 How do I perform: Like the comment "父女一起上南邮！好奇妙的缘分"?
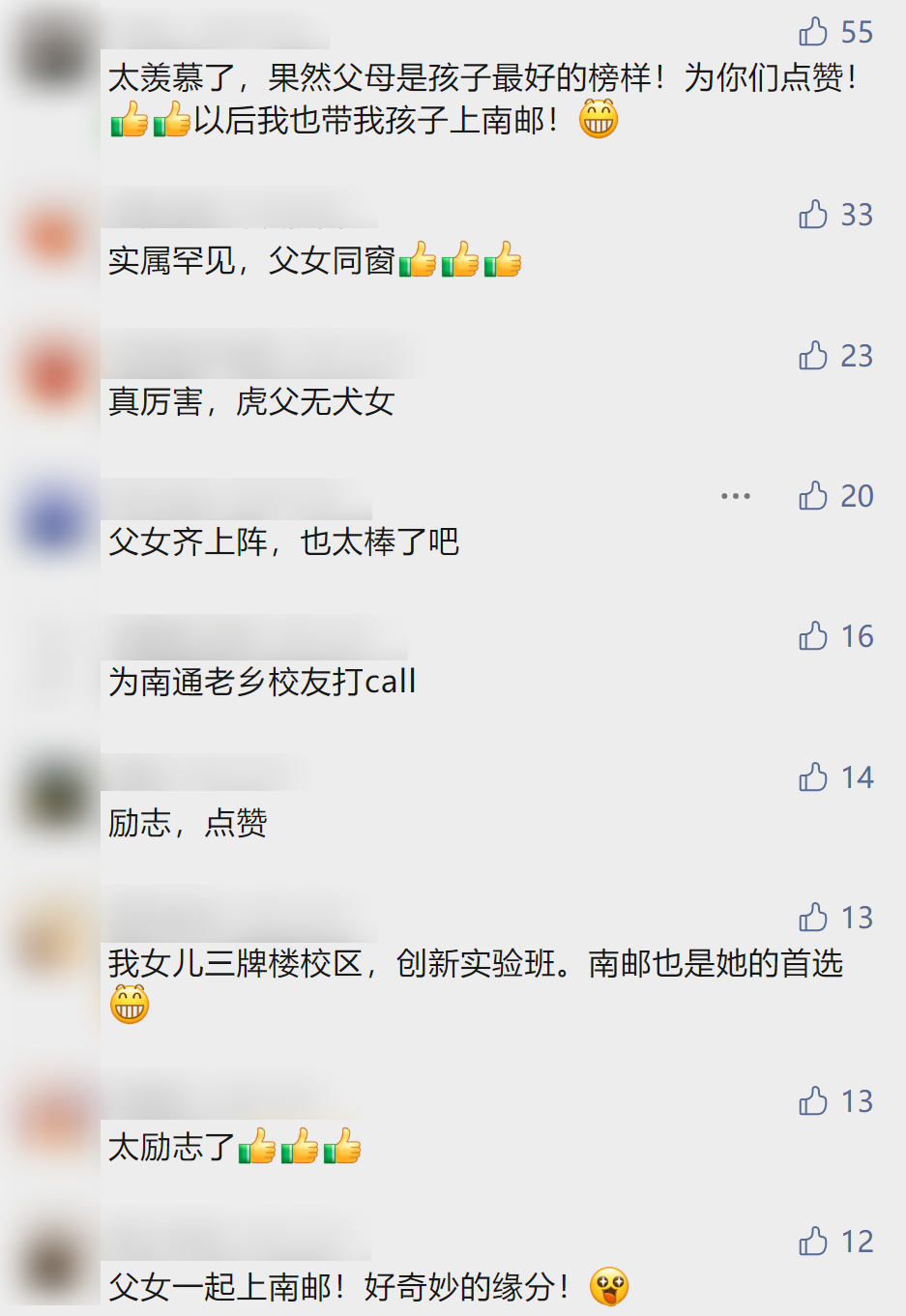(x=813, y=1242)
